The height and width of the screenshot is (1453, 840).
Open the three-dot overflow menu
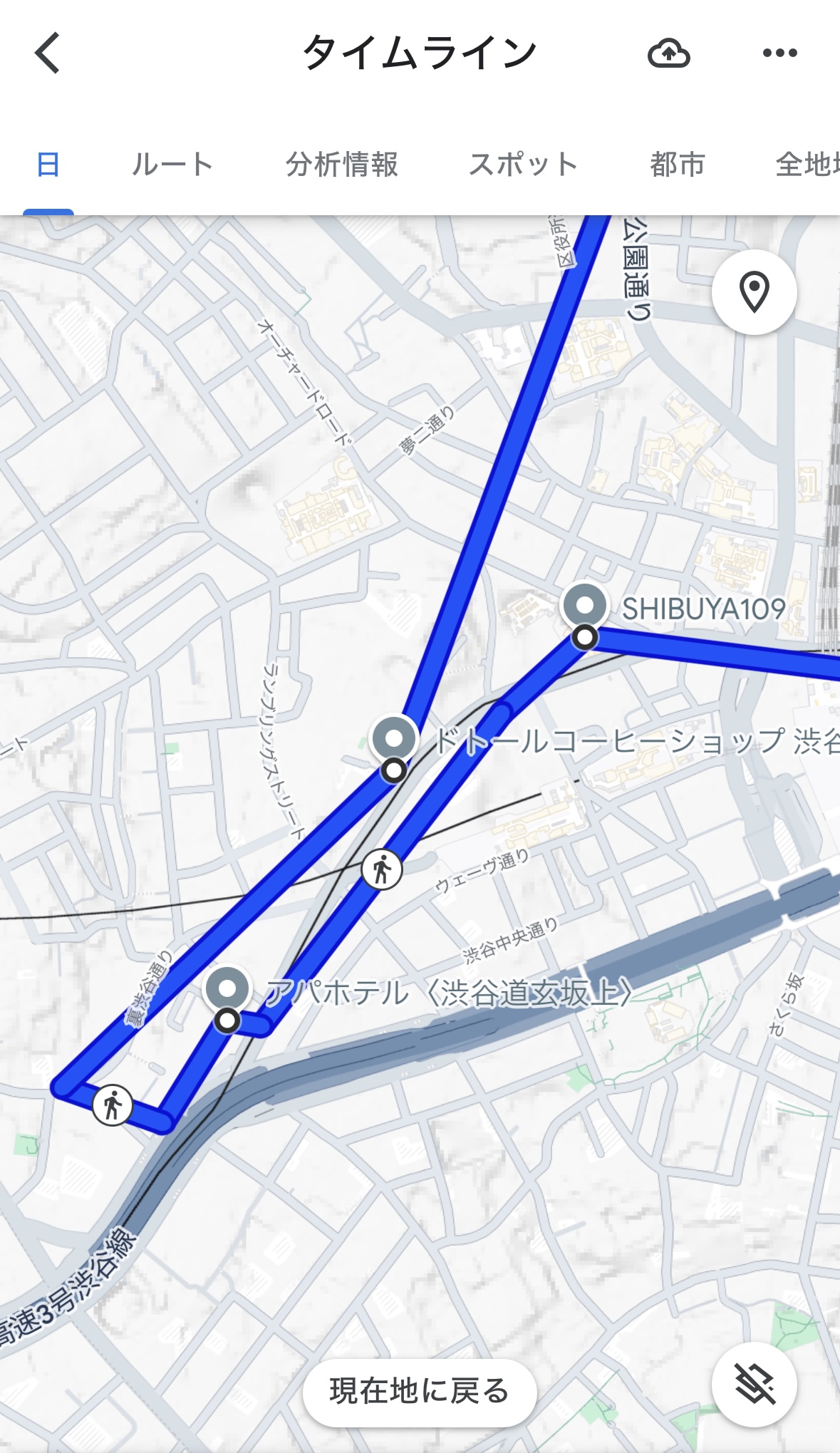click(779, 53)
